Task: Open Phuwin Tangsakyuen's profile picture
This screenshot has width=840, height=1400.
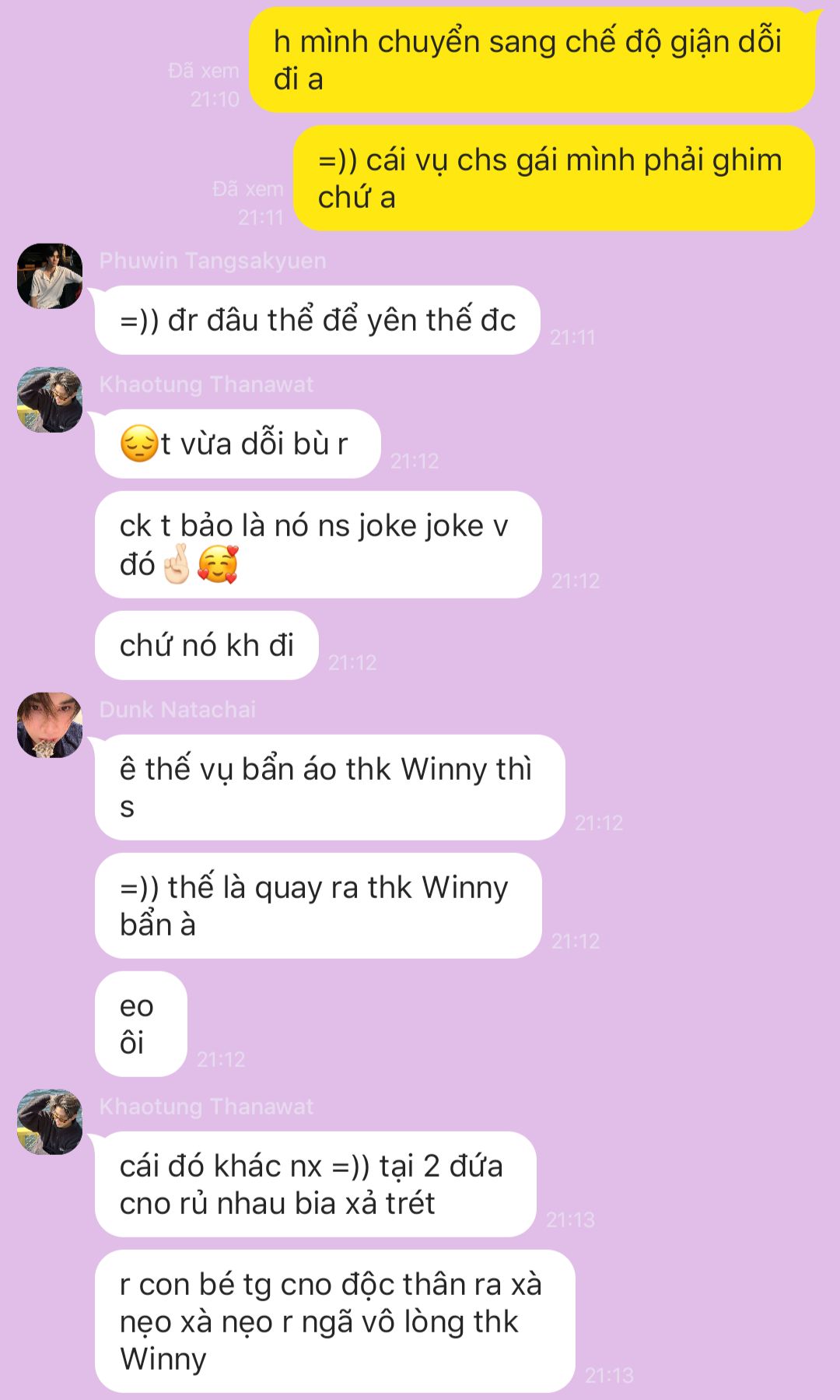Action: point(50,276)
